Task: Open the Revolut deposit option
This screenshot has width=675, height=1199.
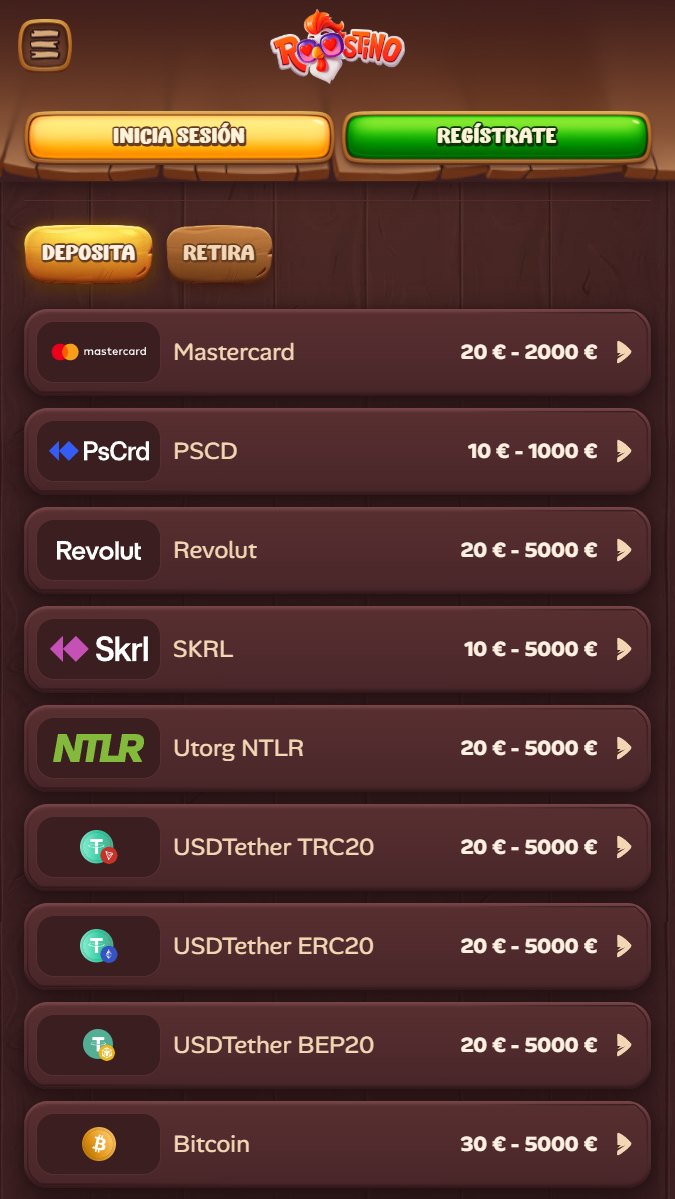Action: (337, 550)
